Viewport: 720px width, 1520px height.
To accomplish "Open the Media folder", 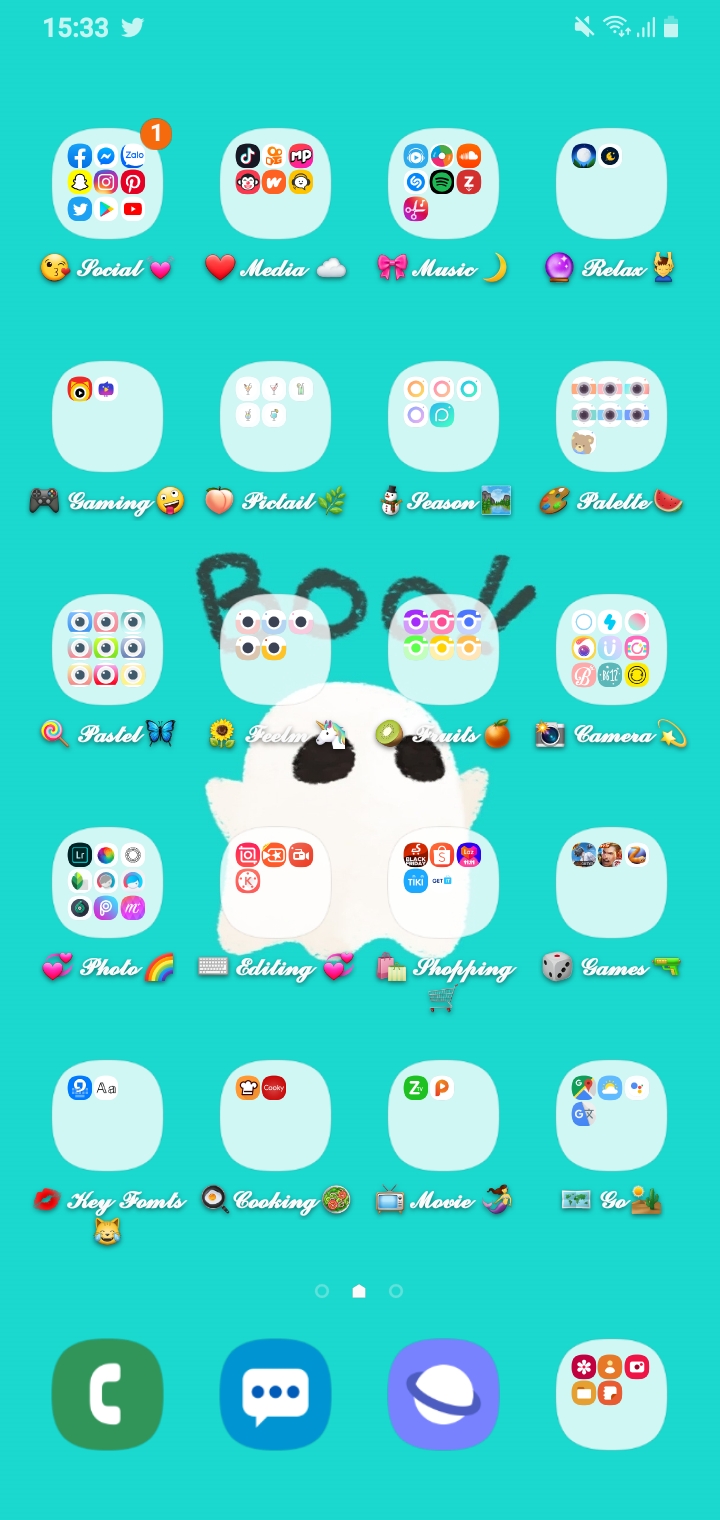I will (x=275, y=184).
